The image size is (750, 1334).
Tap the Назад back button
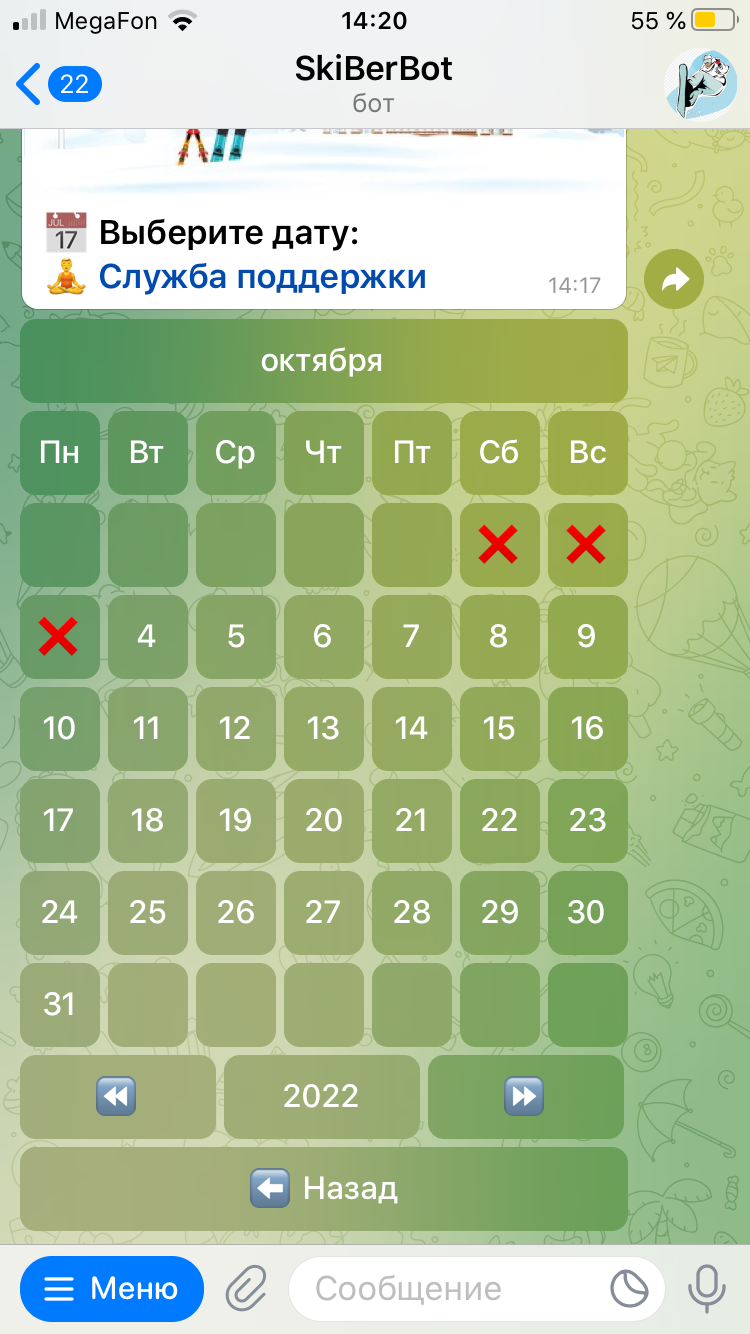[323, 1189]
